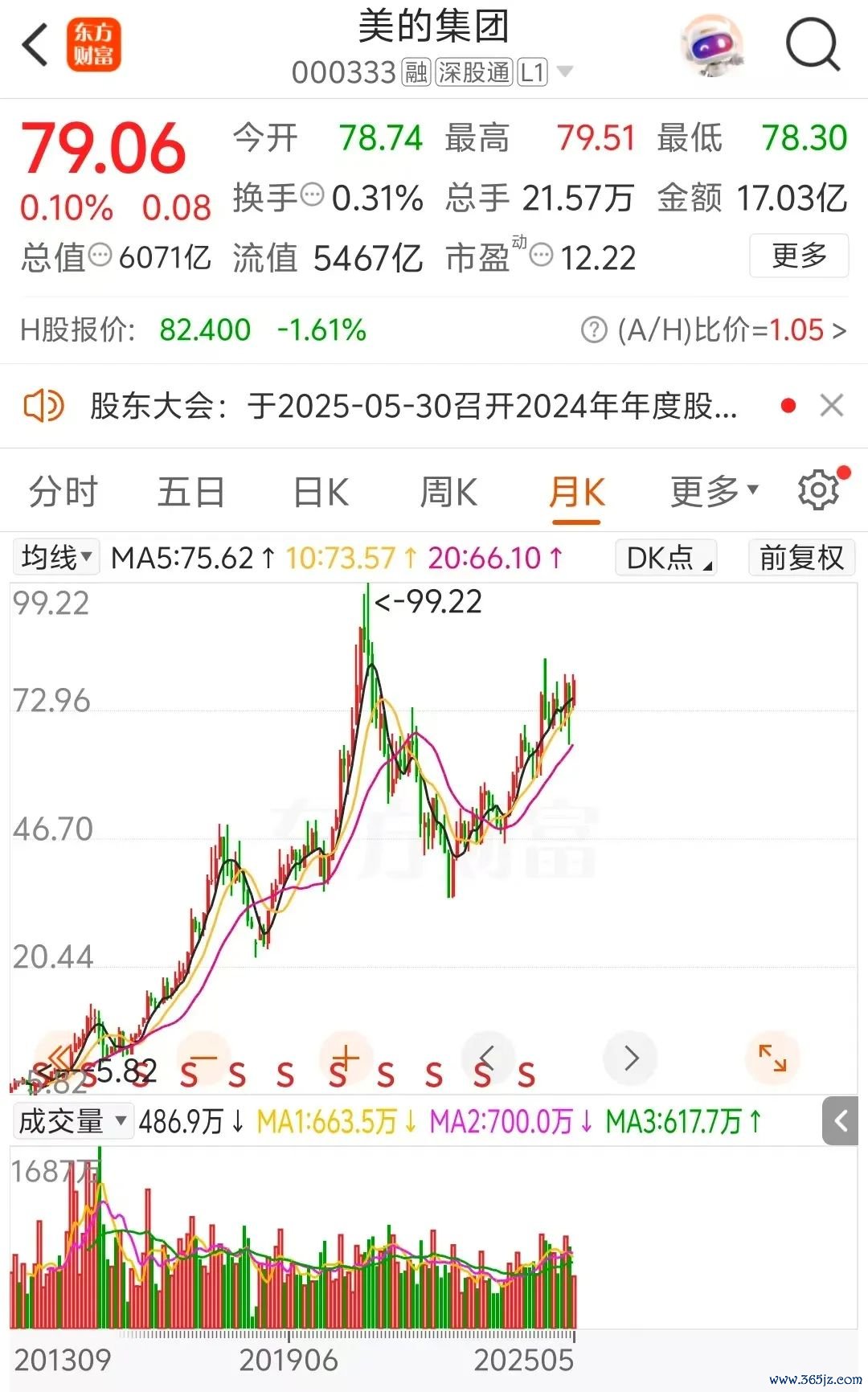
Task: Open the 股东大会 announcement details
Action: 413,406
